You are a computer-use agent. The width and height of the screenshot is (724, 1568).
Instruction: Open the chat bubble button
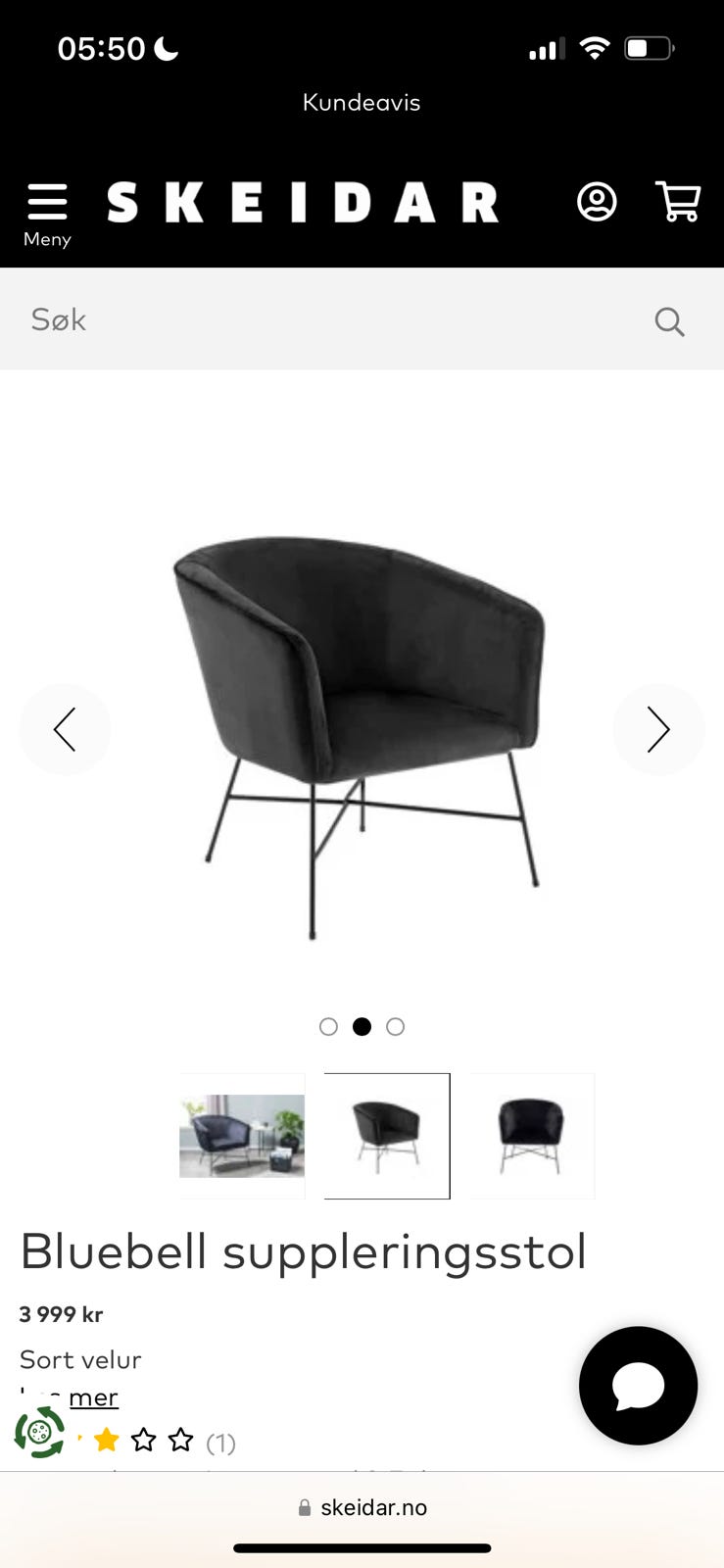pyautogui.click(x=638, y=1385)
